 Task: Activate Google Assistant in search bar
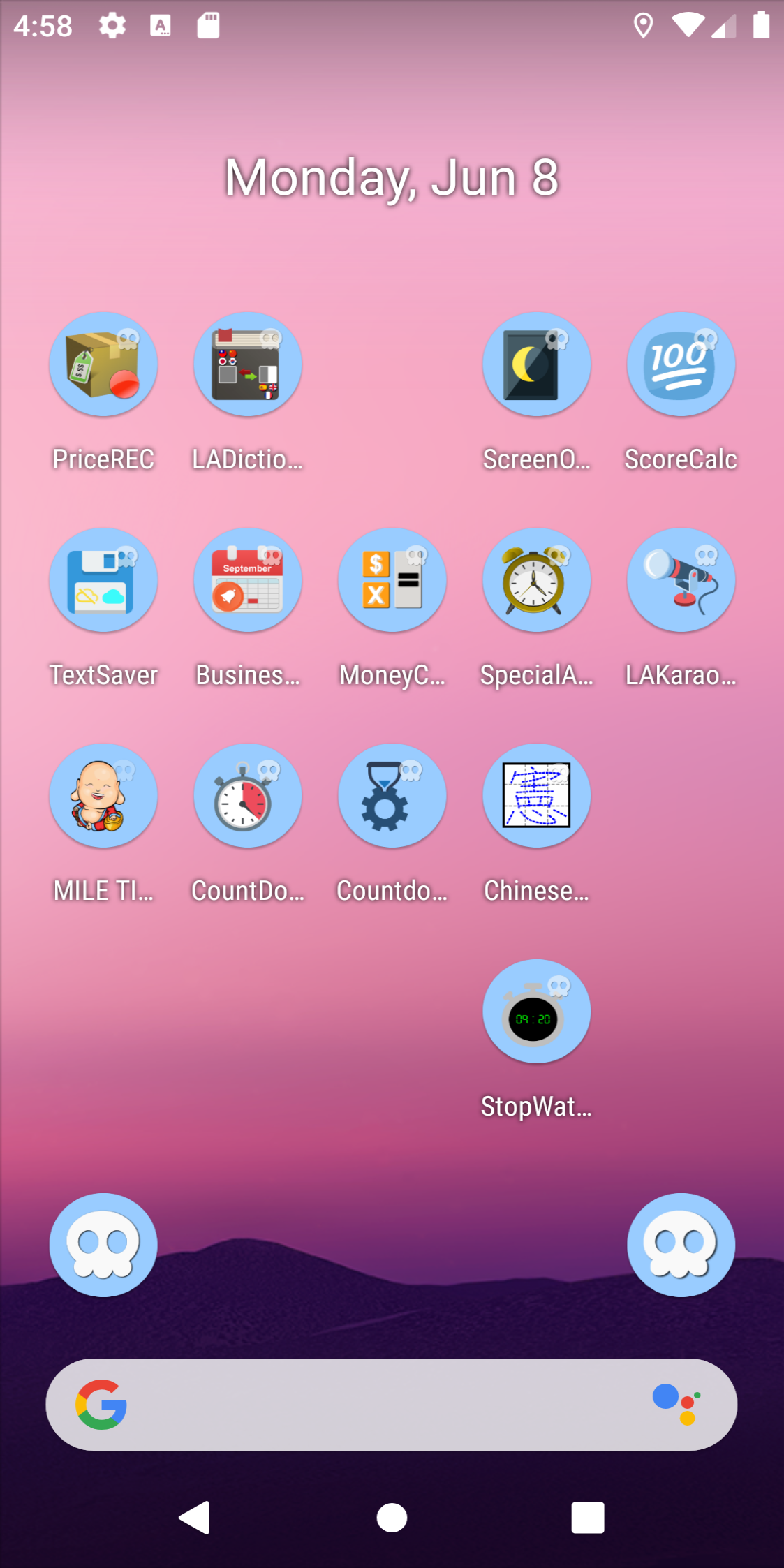point(676,1404)
